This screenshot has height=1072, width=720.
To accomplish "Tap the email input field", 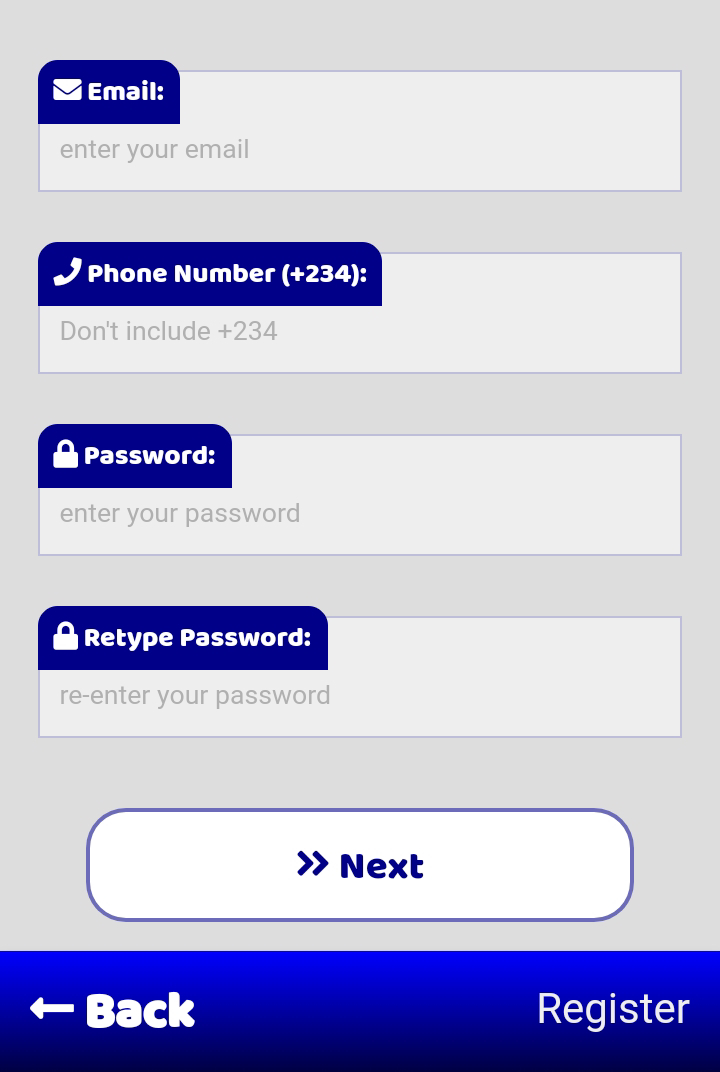I will pos(360,151).
